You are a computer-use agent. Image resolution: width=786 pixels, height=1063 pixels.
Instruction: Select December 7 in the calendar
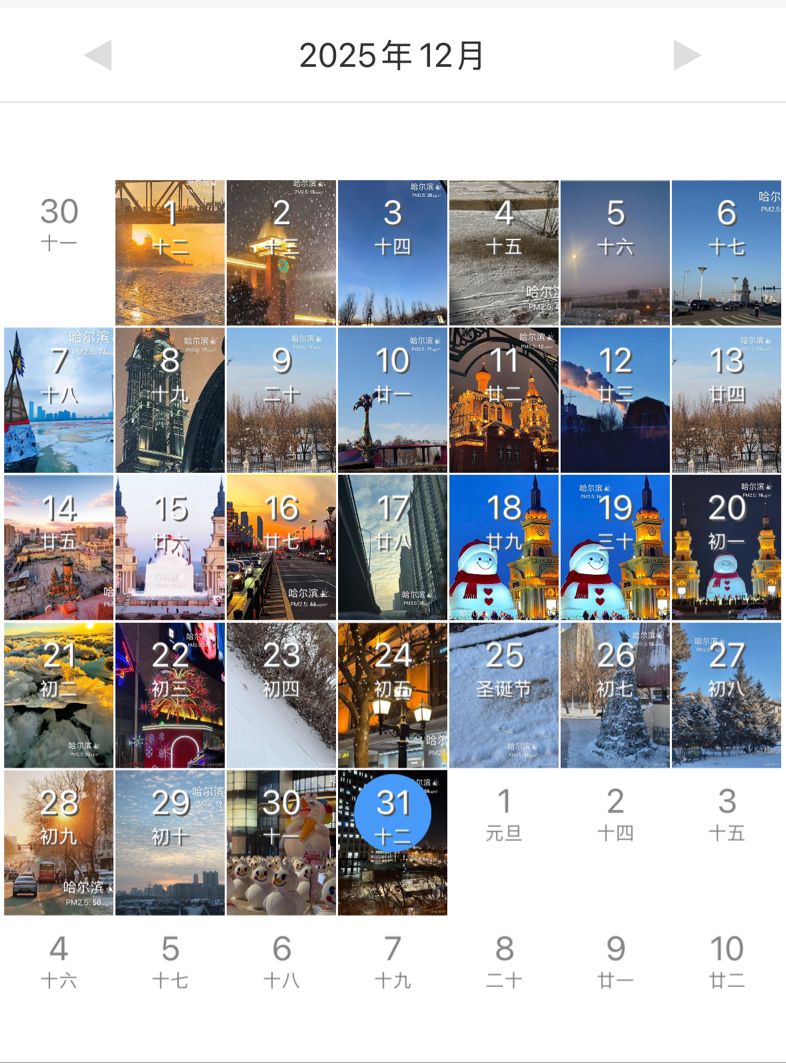(x=59, y=400)
